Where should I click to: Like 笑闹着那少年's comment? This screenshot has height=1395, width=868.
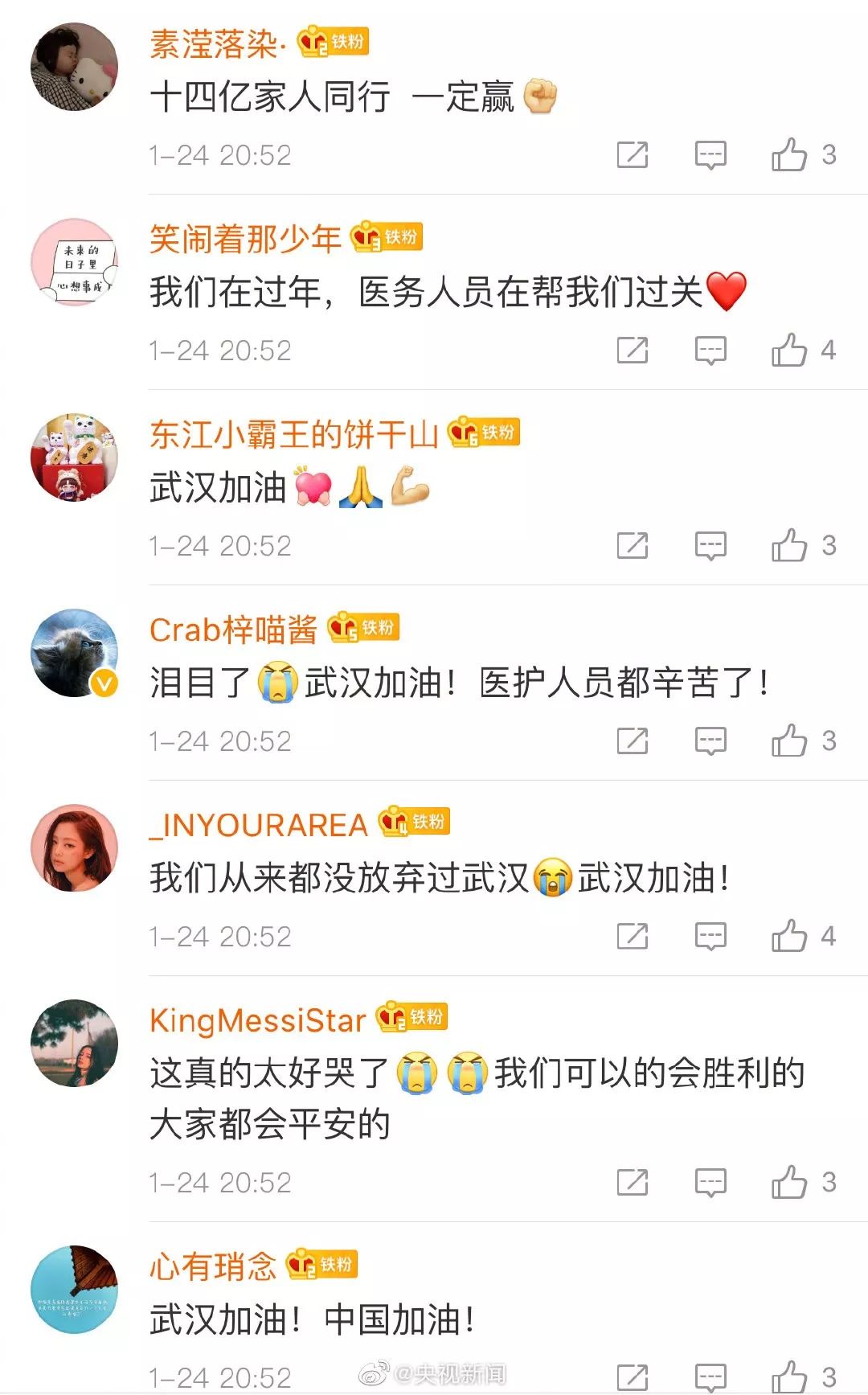pos(789,351)
